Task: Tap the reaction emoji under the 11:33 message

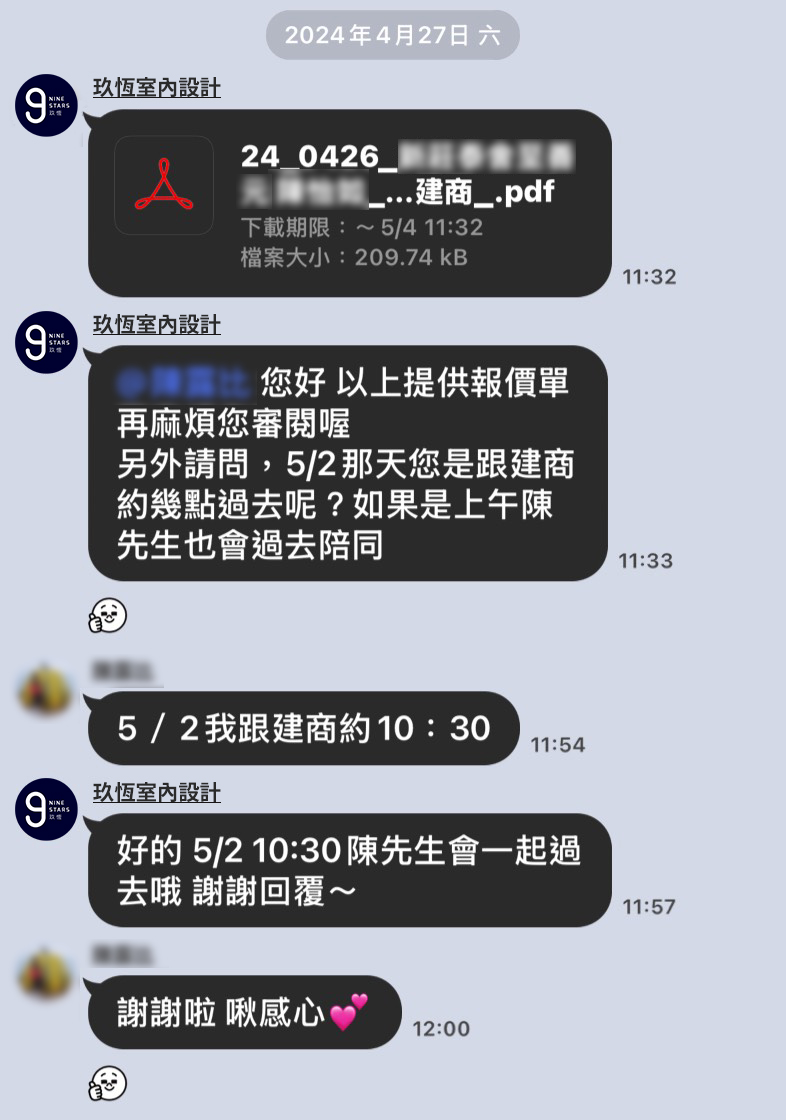Action: (x=108, y=616)
